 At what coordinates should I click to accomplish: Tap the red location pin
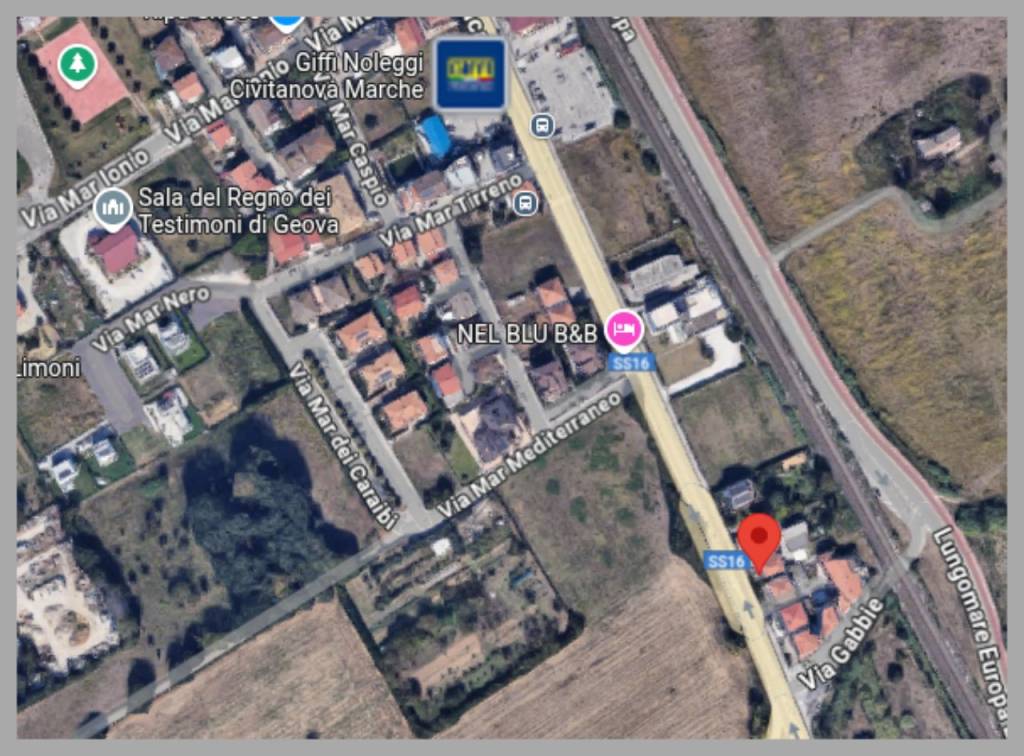coord(760,540)
